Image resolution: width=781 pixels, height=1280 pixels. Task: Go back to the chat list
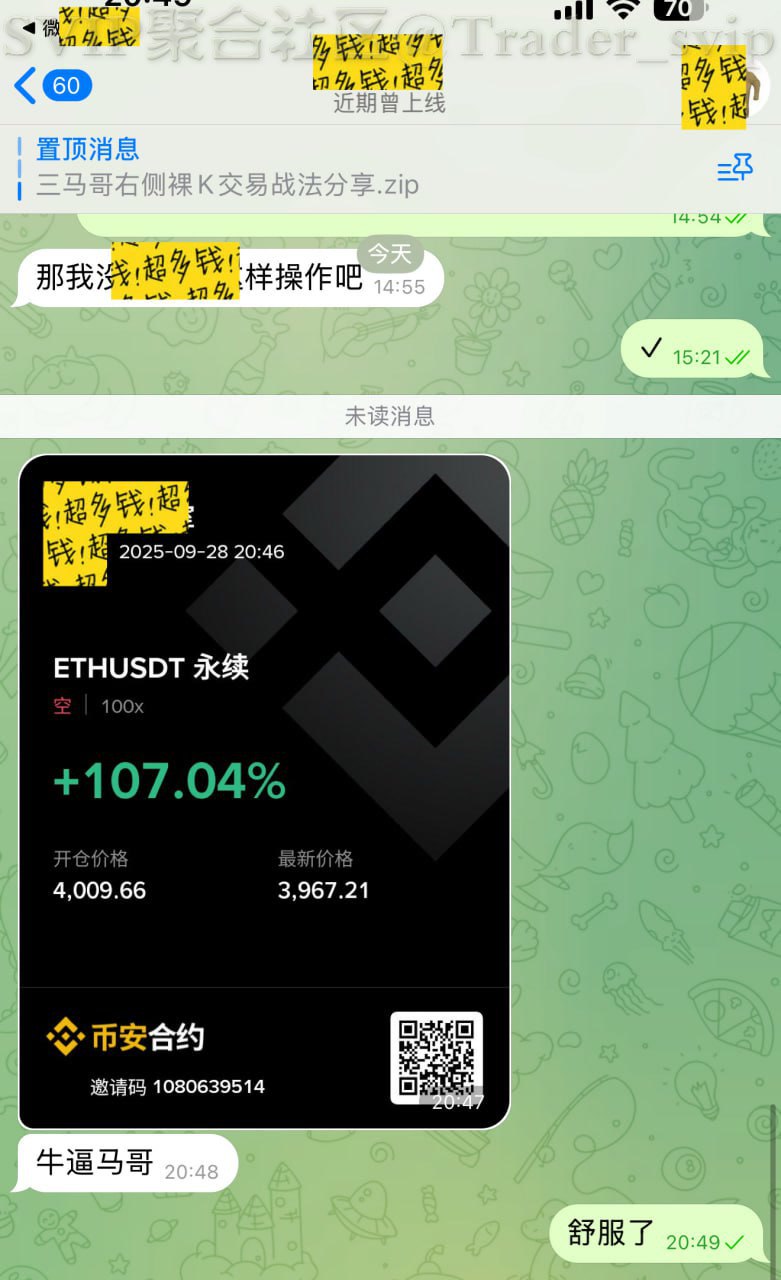click(x=52, y=86)
